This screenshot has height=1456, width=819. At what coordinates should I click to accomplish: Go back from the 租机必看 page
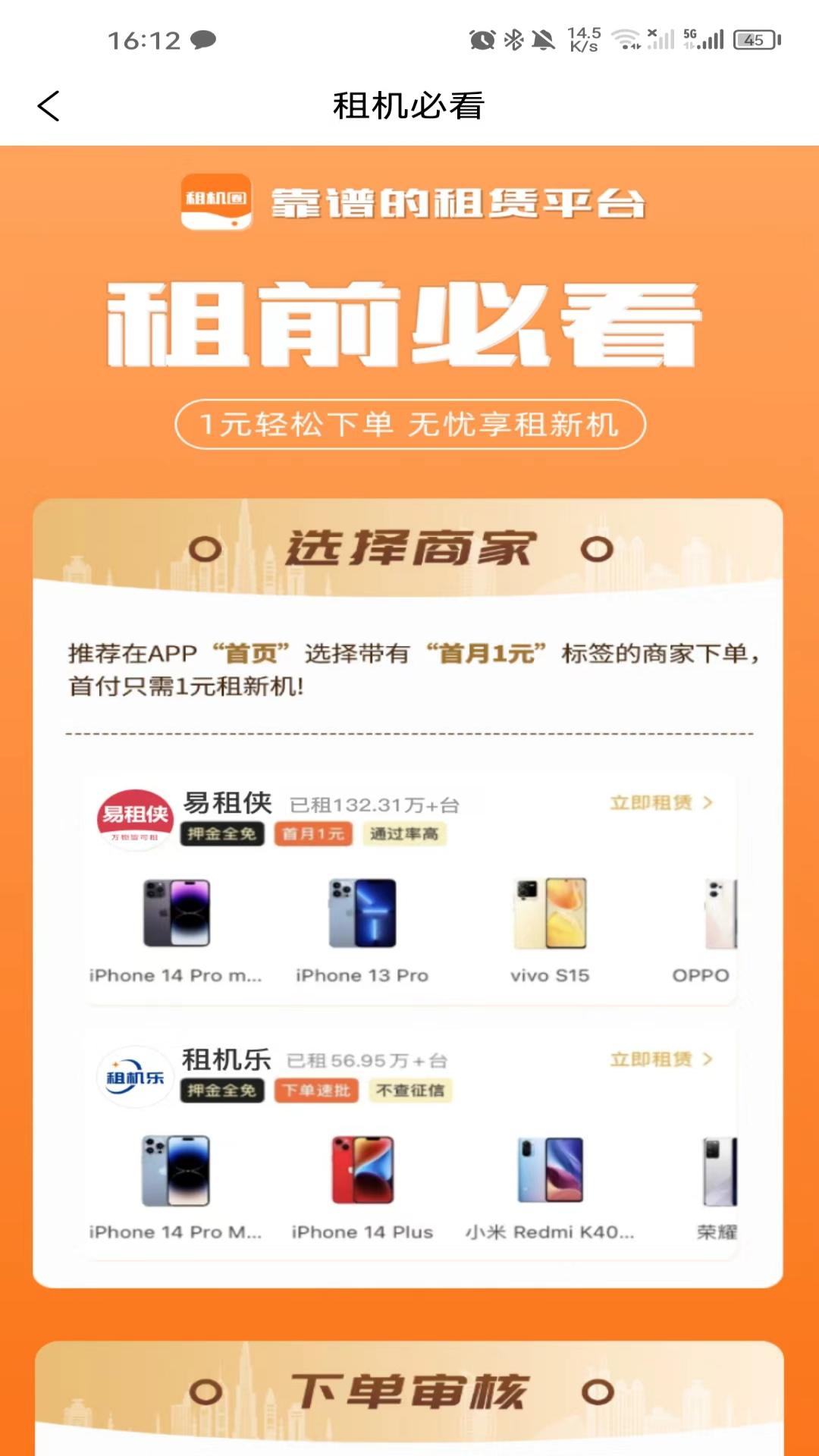(49, 106)
